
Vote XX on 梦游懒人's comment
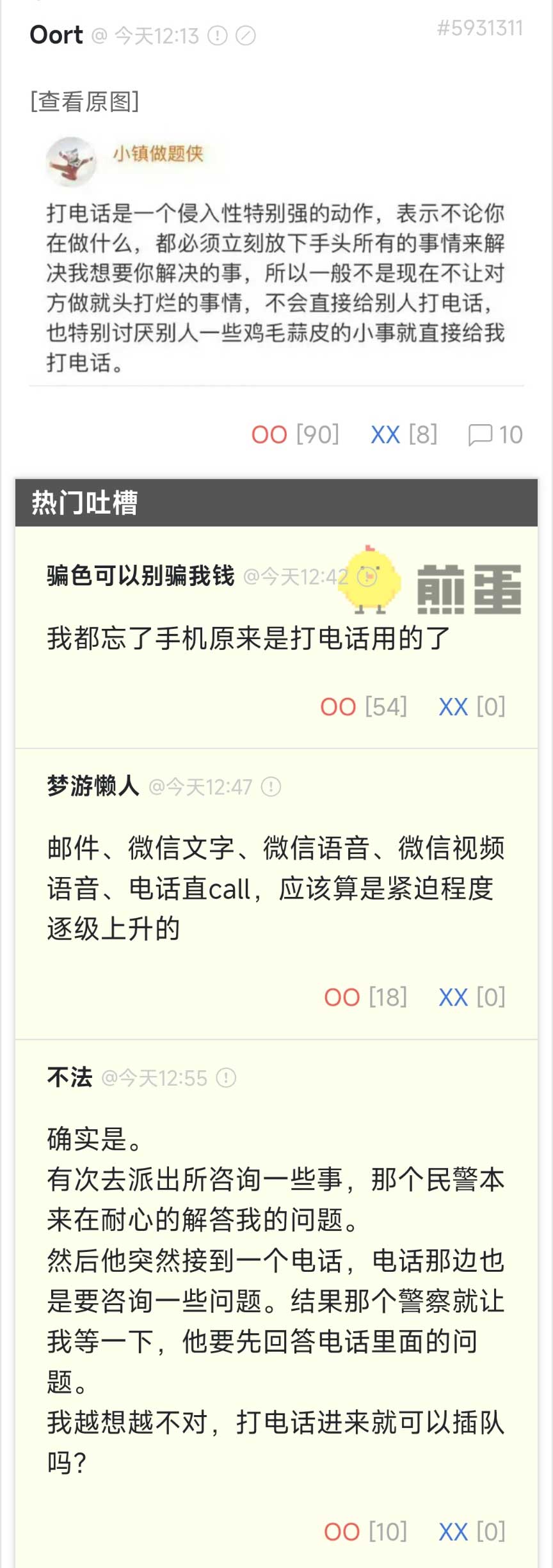coord(472,997)
